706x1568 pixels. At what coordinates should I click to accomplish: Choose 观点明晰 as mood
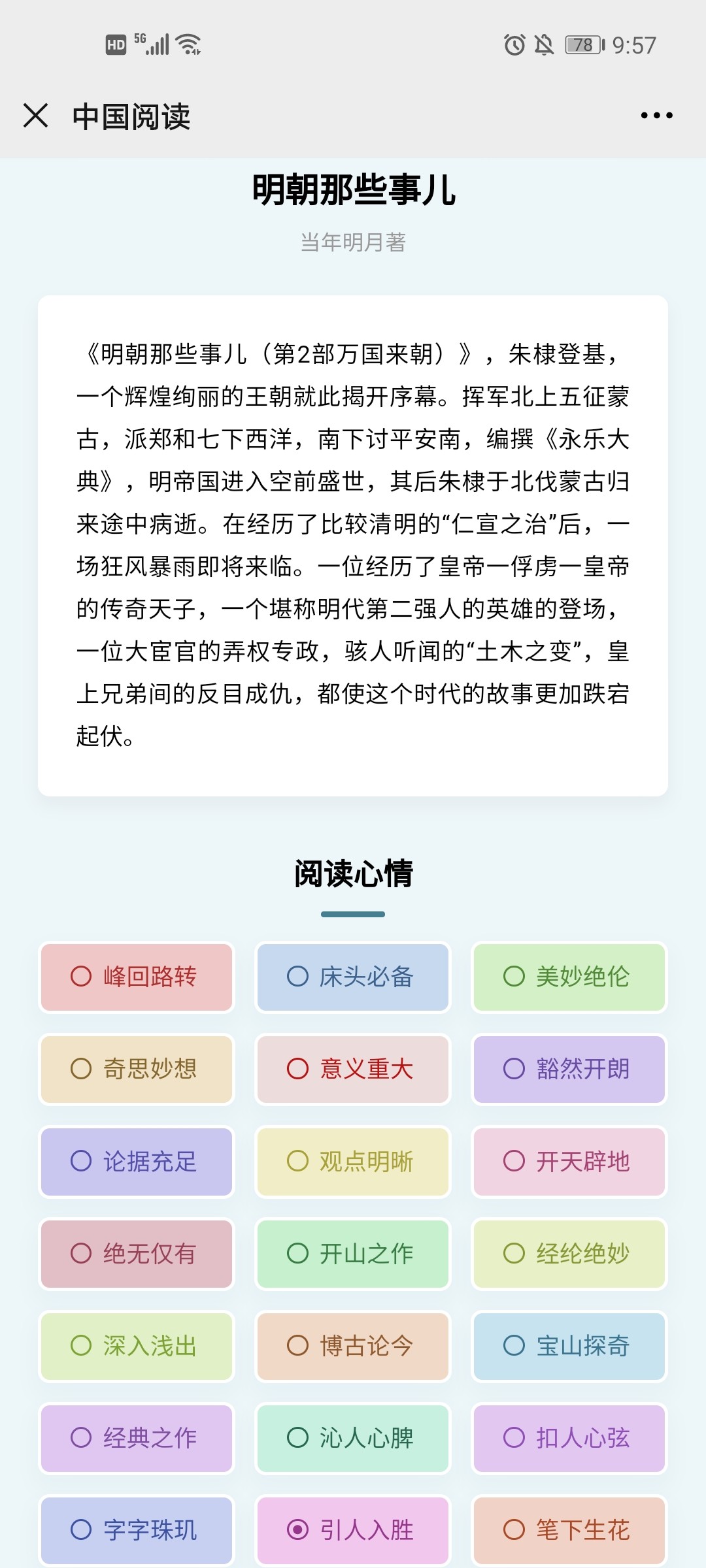click(x=353, y=1161)
